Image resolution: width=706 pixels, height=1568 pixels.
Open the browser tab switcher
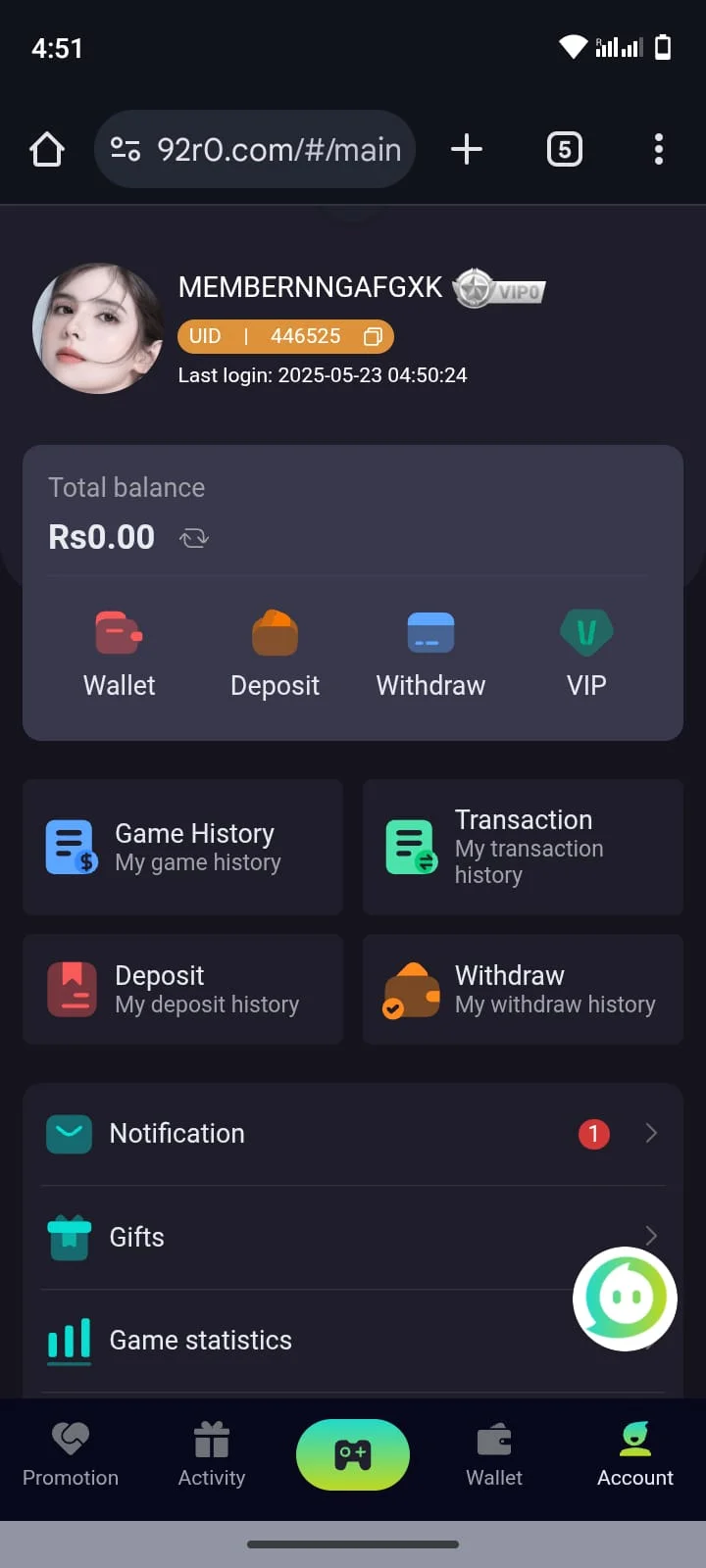tap(564, 149)
